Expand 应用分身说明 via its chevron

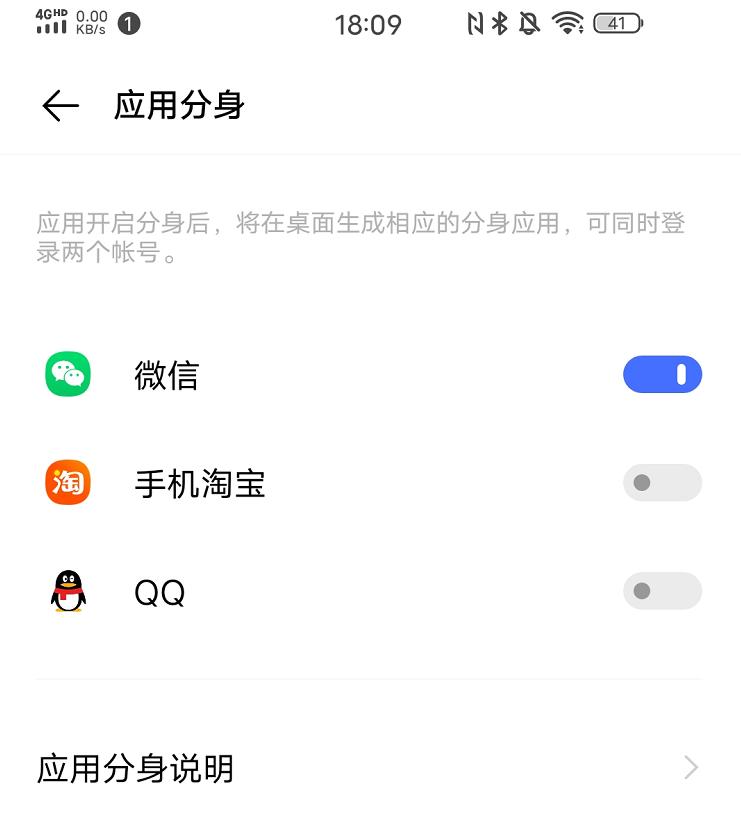tap(690, 767)
